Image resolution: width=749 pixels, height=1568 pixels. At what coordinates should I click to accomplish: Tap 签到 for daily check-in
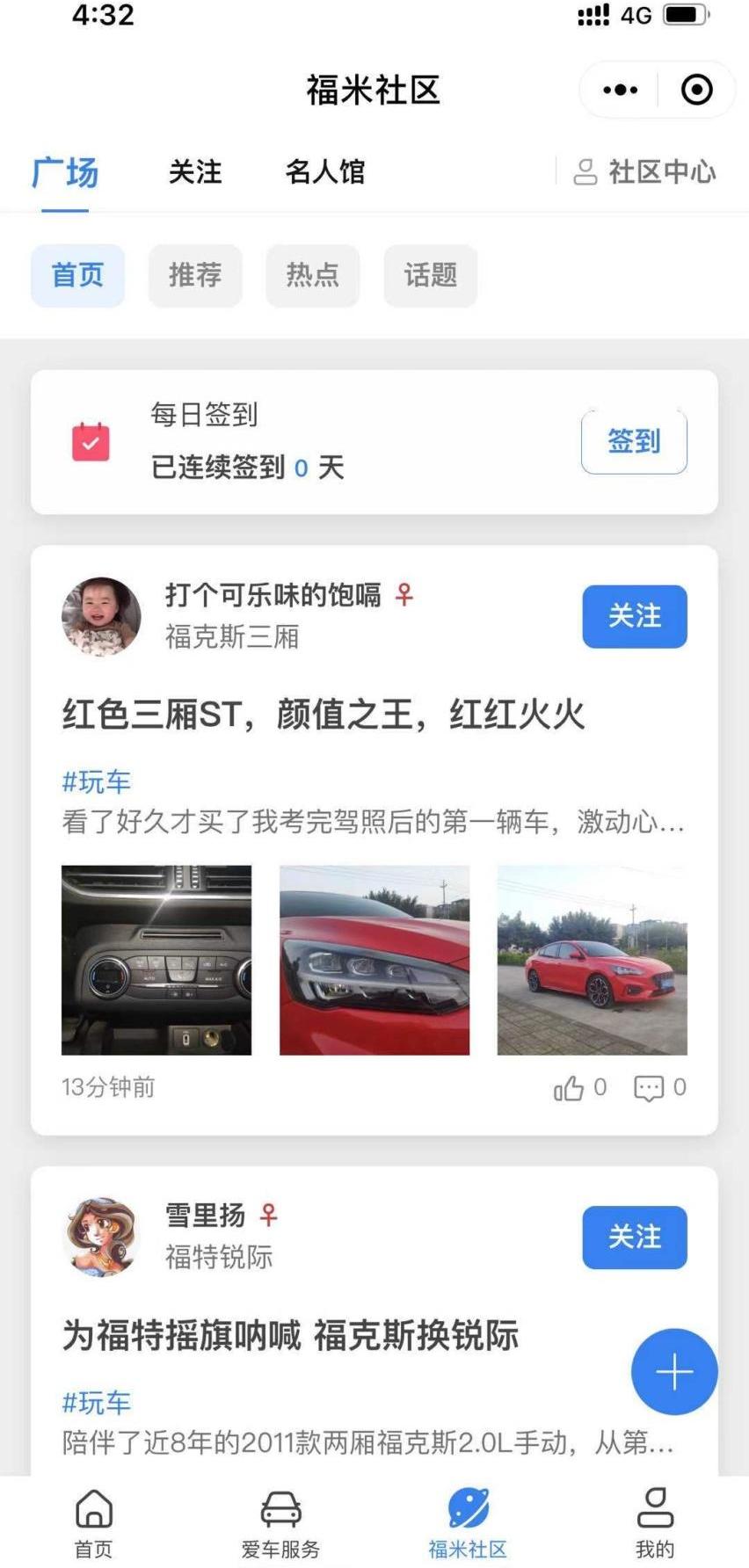634,441
